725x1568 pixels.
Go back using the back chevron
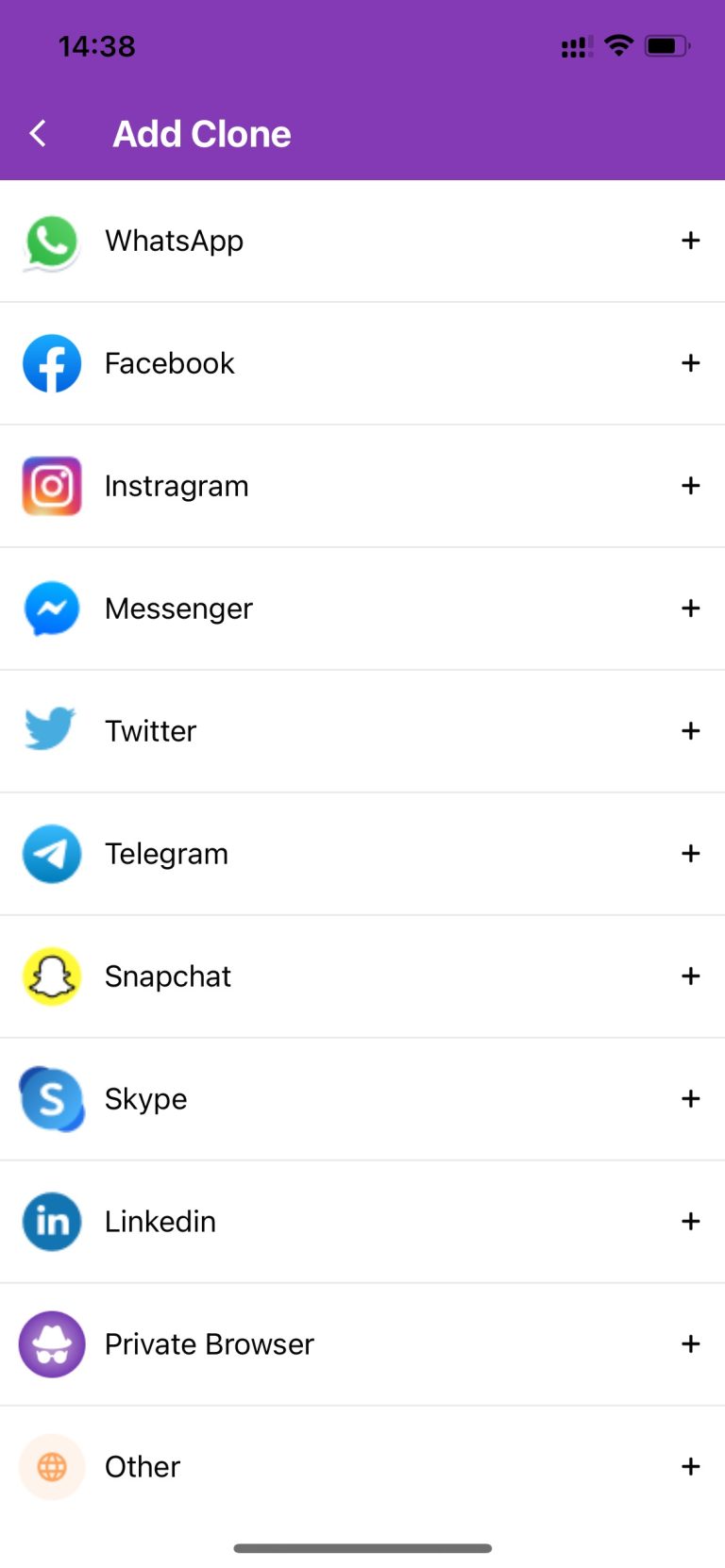37,133
